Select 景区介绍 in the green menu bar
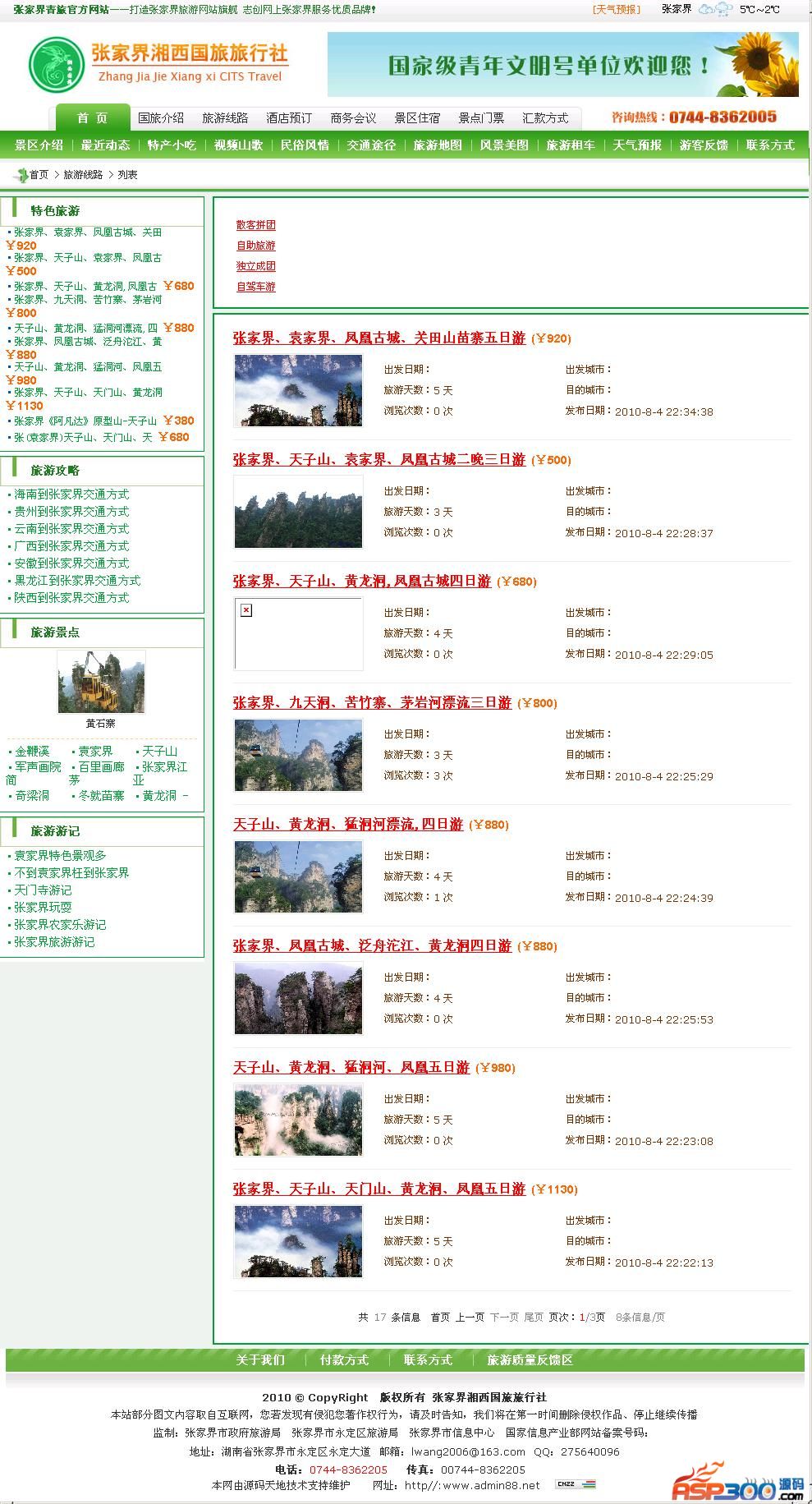The width and height of the screenshot is (812, 1504). pos(39,145)
